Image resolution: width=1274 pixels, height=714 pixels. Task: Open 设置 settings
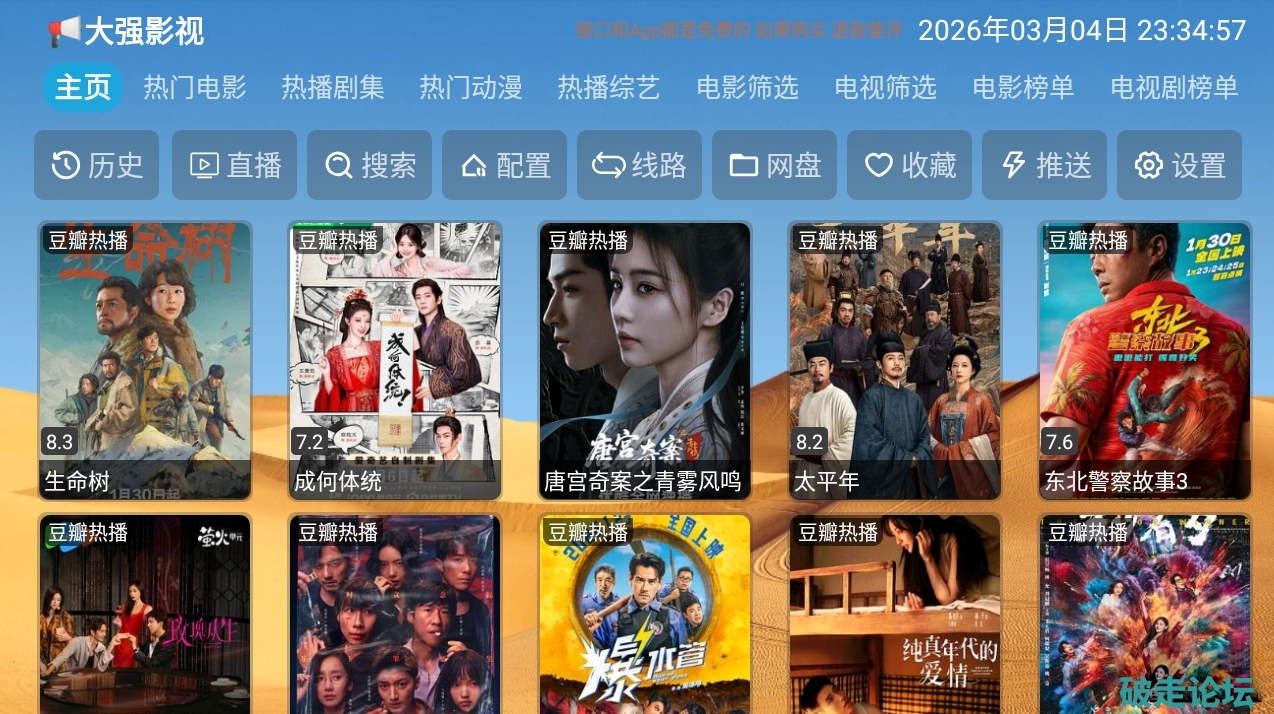pyautogui.click(x=1180, y=165)
